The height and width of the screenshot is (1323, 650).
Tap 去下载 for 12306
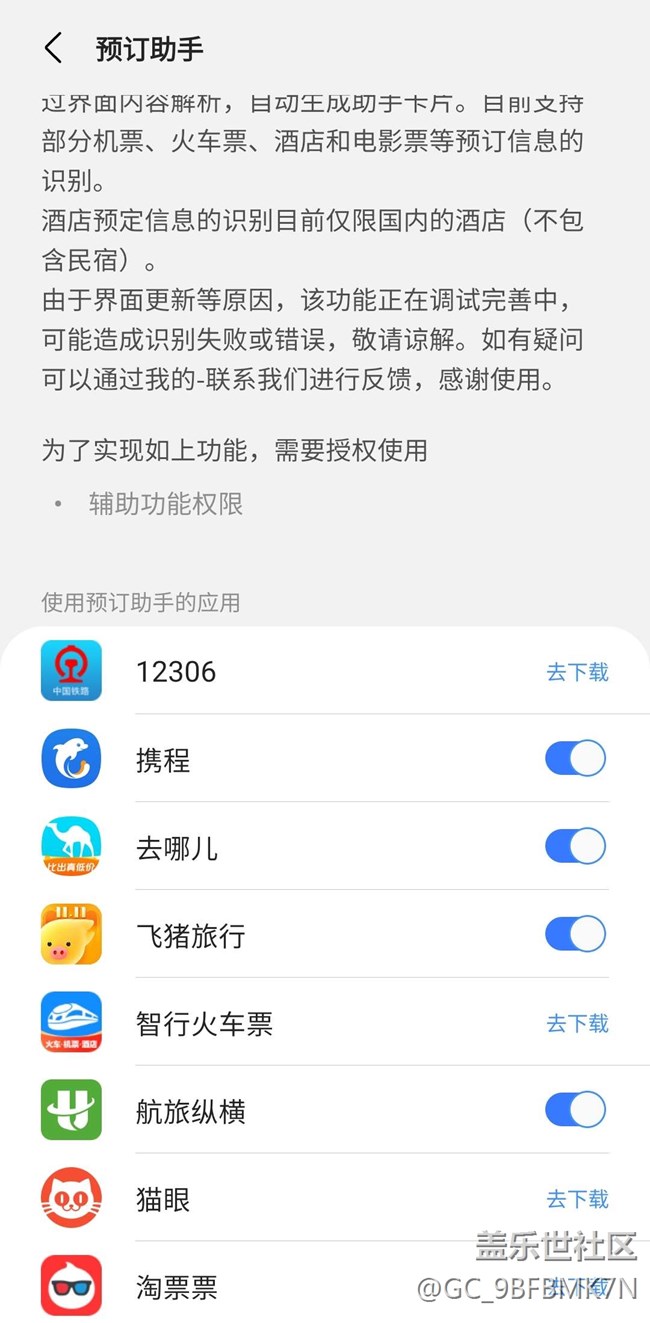[x=577, y=672]
